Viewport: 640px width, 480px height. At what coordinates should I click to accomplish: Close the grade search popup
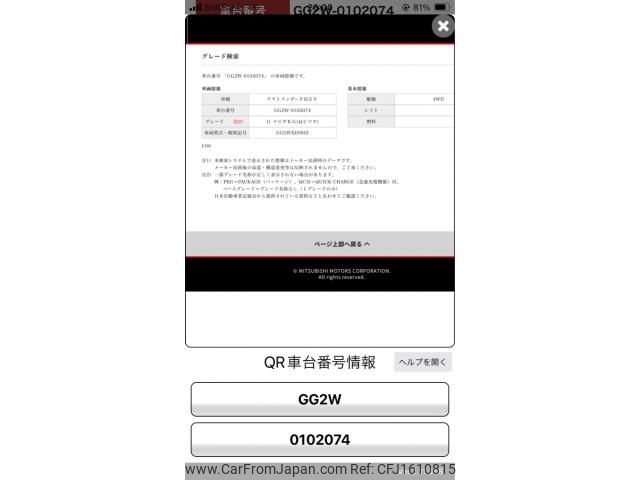coord(443,27)
